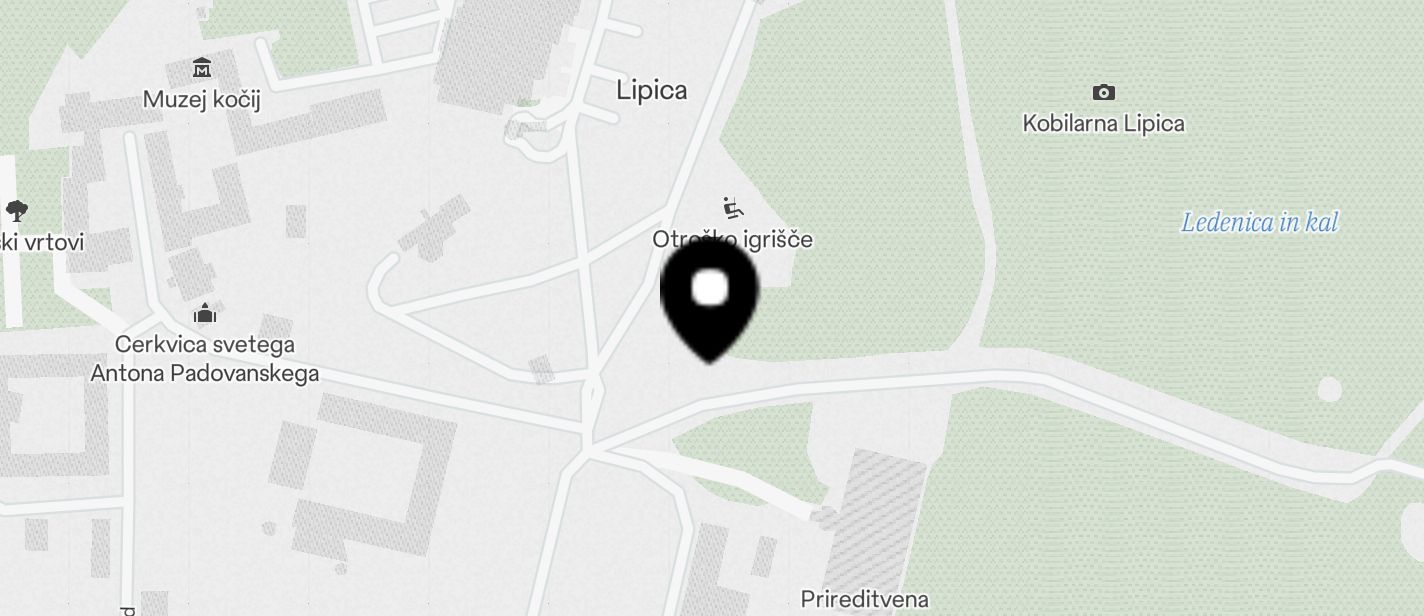Select Cerkvica svetega Antona Padovanskega marker
The width and height of the screenshot is (1424, 616).
pos(205,314)
